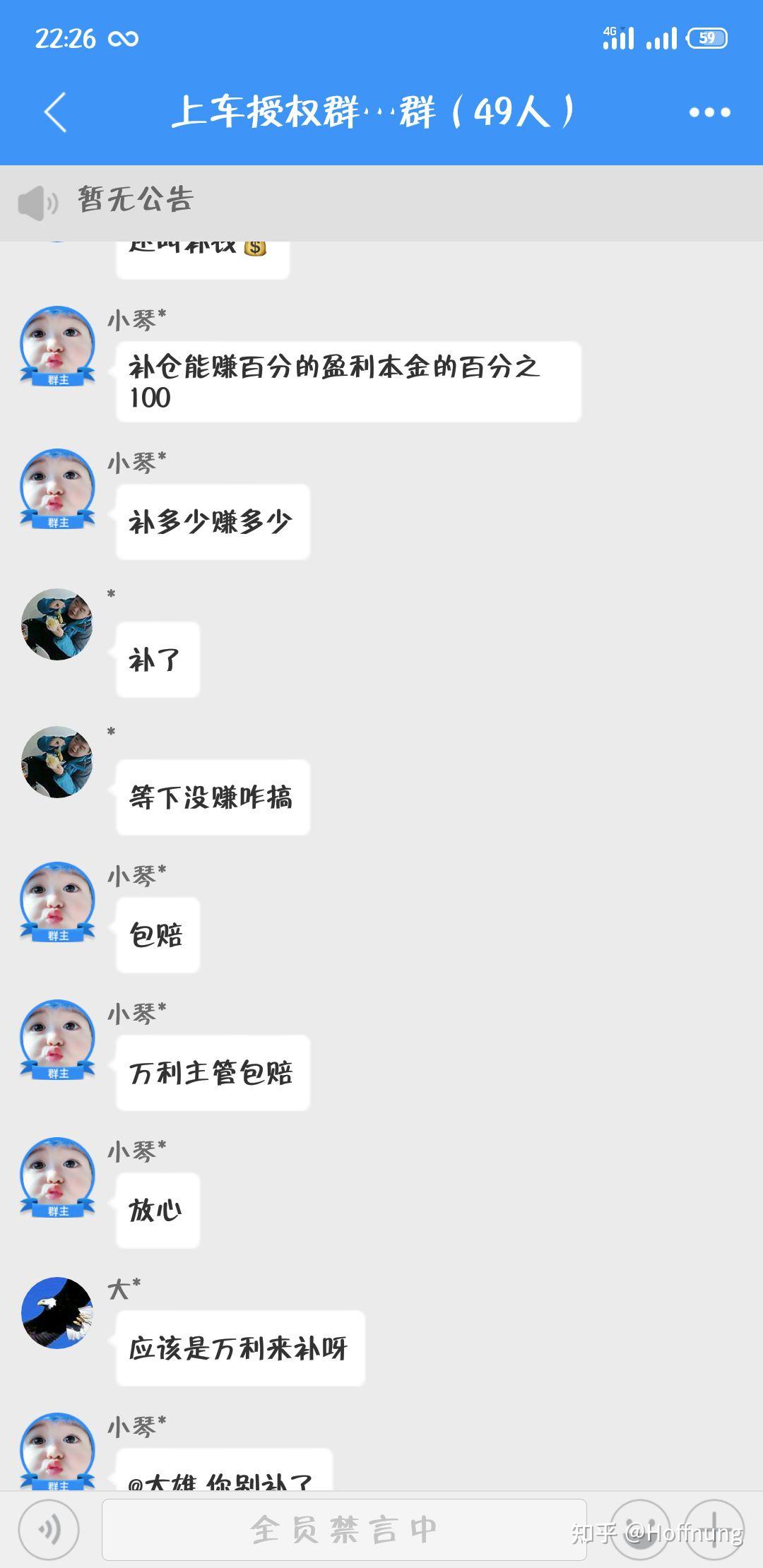The width and height of the screenshot is (763, 1568).
Task: Open 小琴's avatar beside the 包赔 message
Action: (57, 900)
